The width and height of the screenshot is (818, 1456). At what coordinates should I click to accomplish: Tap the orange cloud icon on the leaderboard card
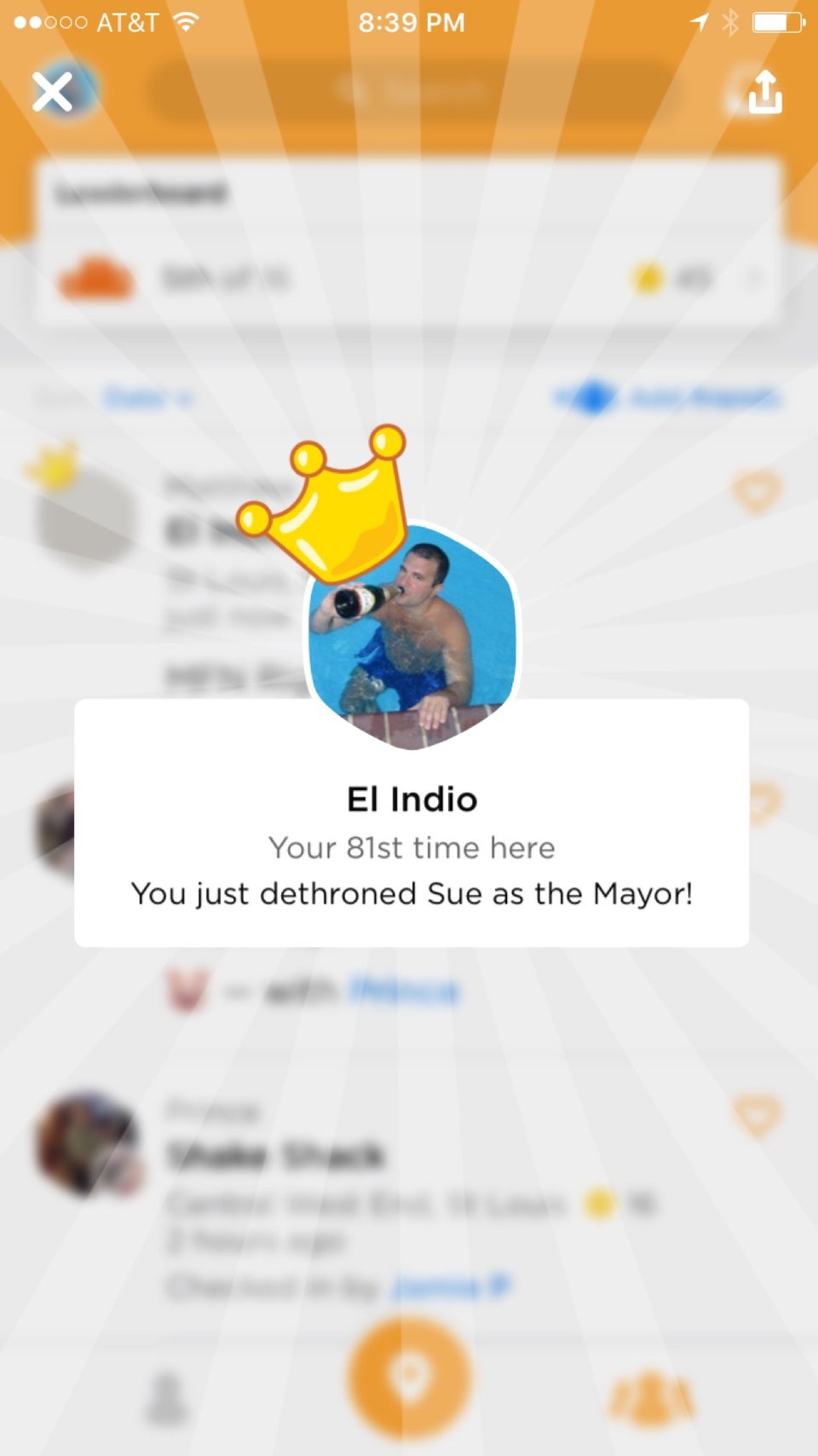(94, 278)
